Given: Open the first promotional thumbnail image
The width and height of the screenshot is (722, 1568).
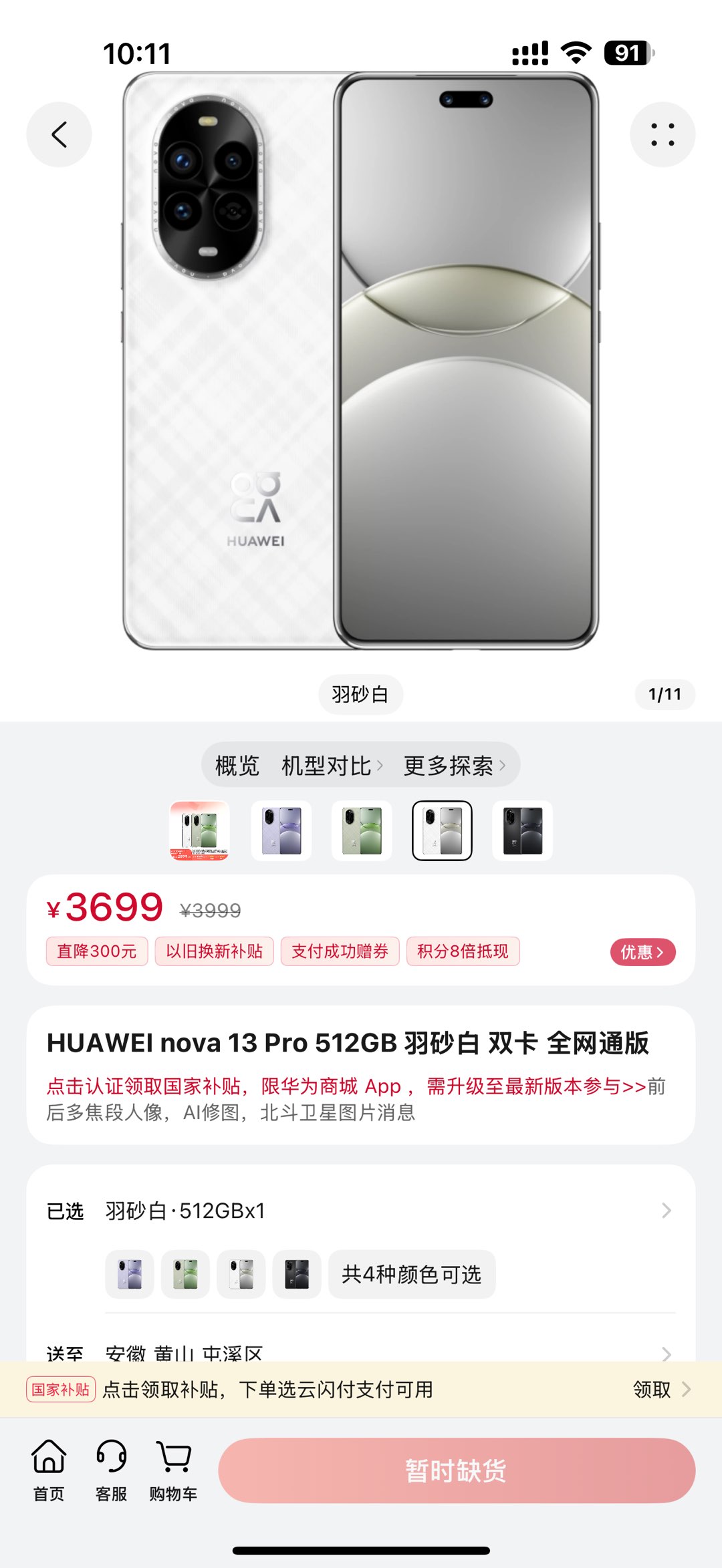Looking at the screenshot, I should [x=200, y=830].
